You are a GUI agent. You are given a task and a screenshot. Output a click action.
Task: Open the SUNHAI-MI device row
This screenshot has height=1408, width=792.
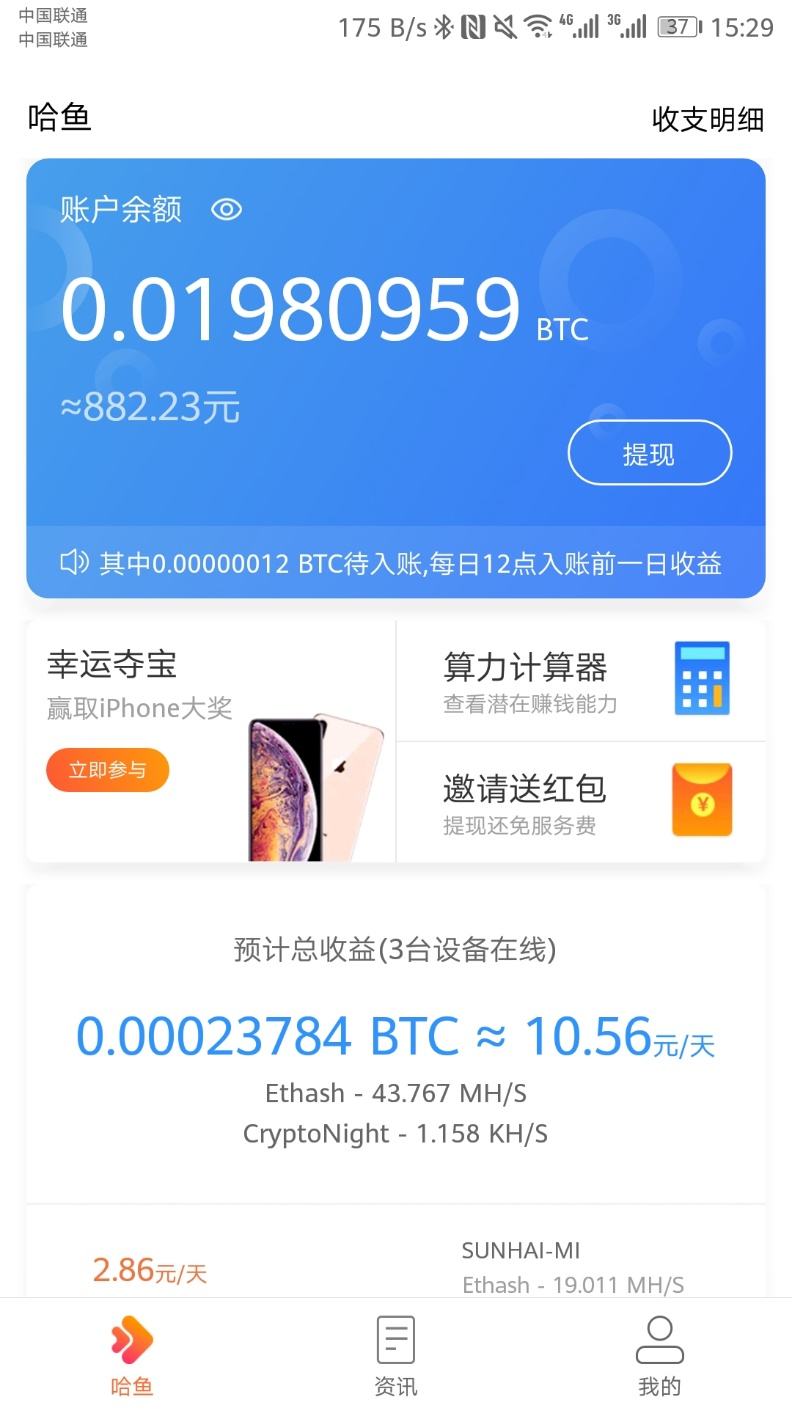pos(396,1252)
